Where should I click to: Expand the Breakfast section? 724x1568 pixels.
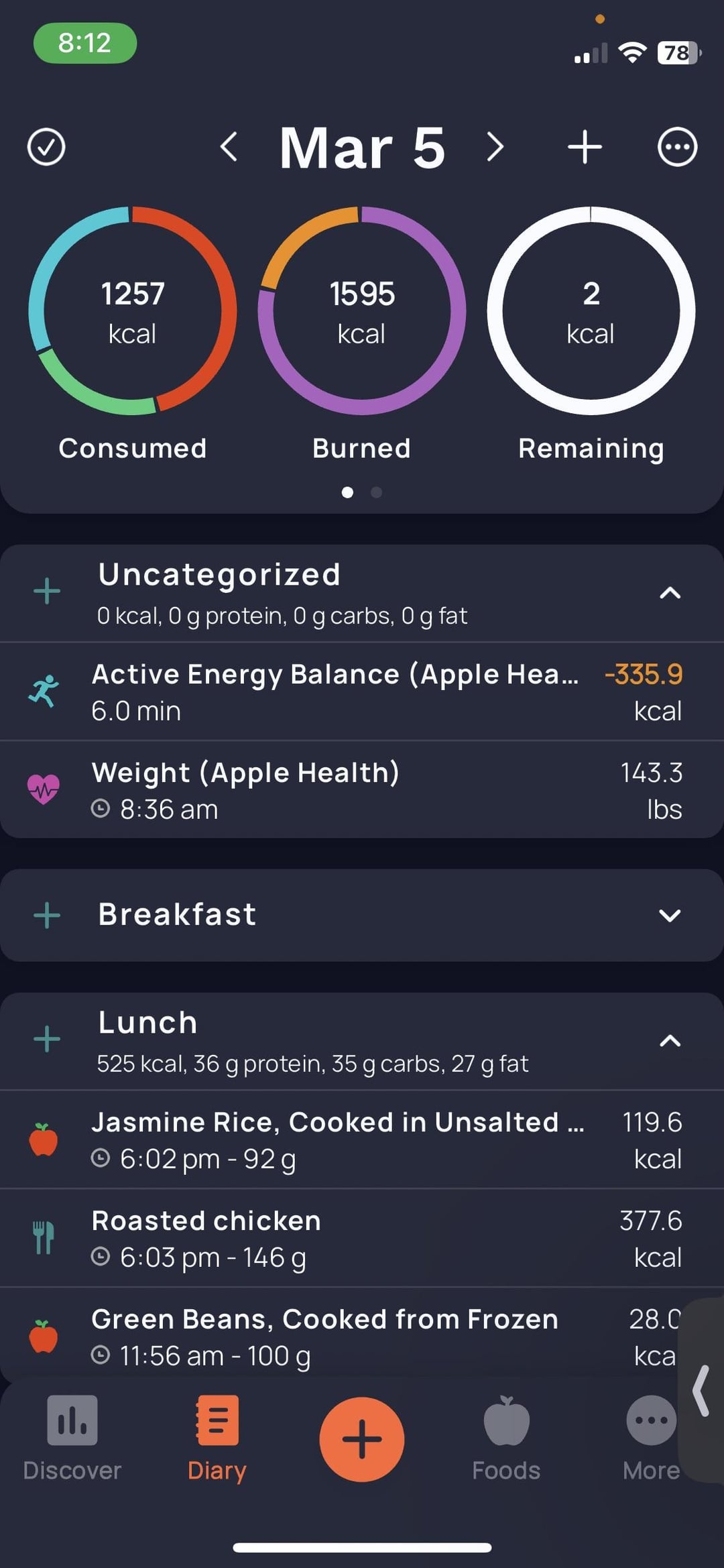tap(670, 915)
